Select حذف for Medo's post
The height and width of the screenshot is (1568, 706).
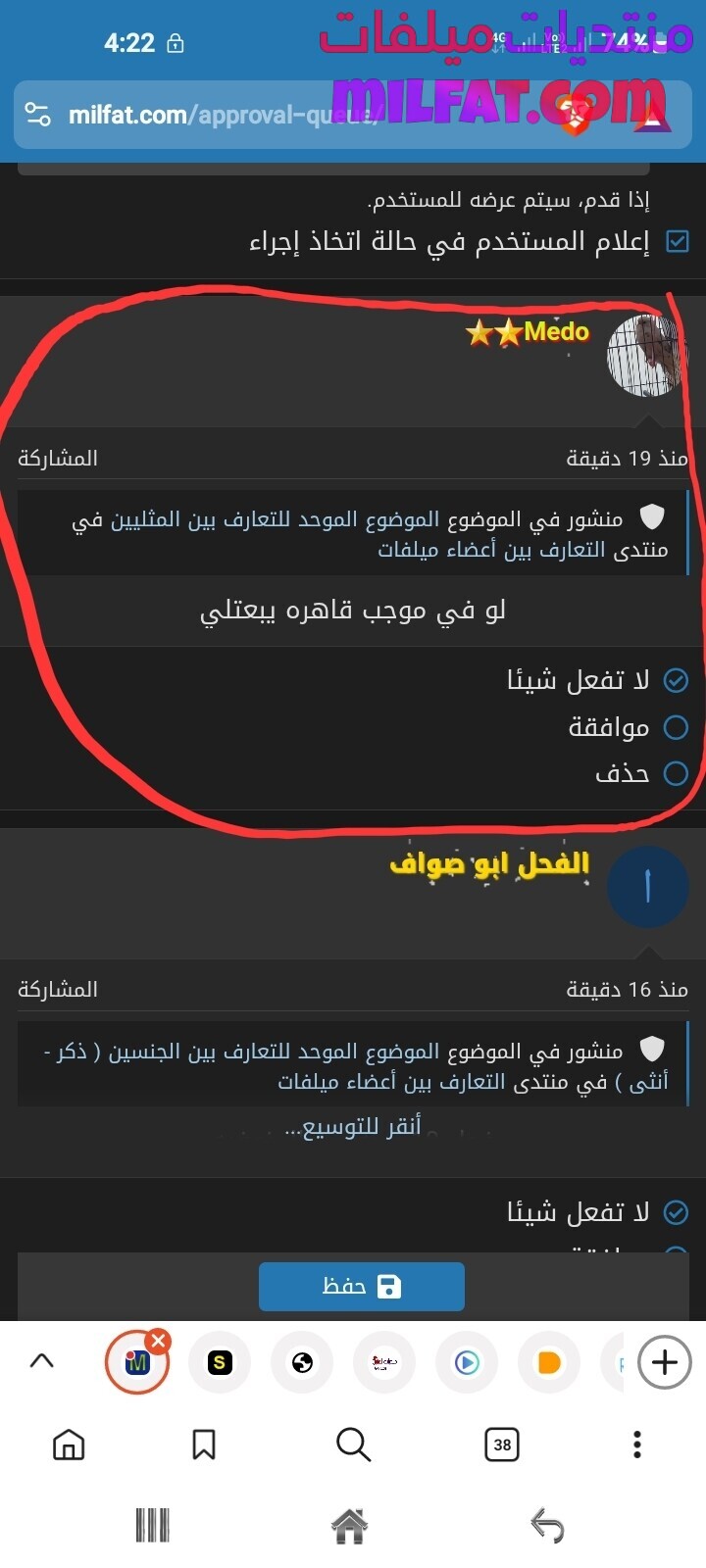coord(676,773)
